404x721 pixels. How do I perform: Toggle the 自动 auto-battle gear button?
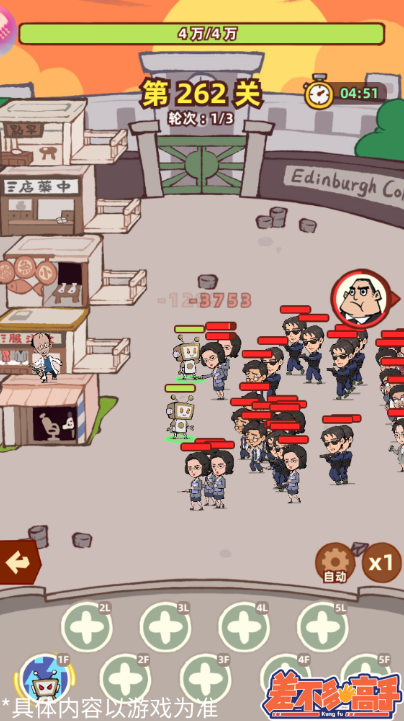point(335,563)
